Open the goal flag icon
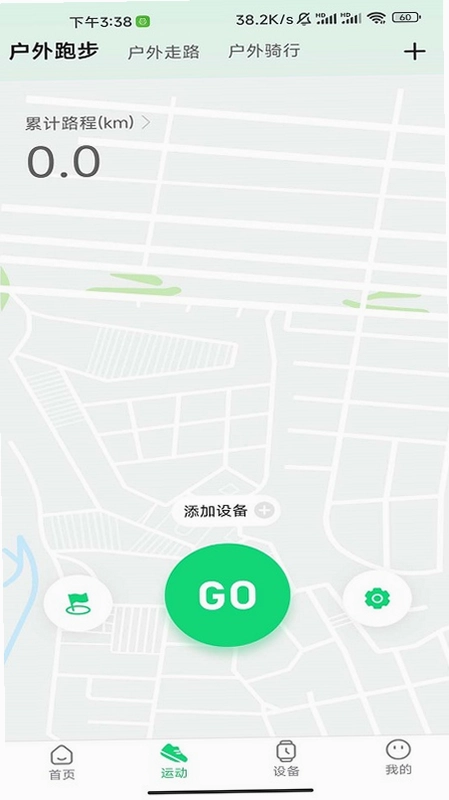Viewport: 449px width, 800px height. 78,603
